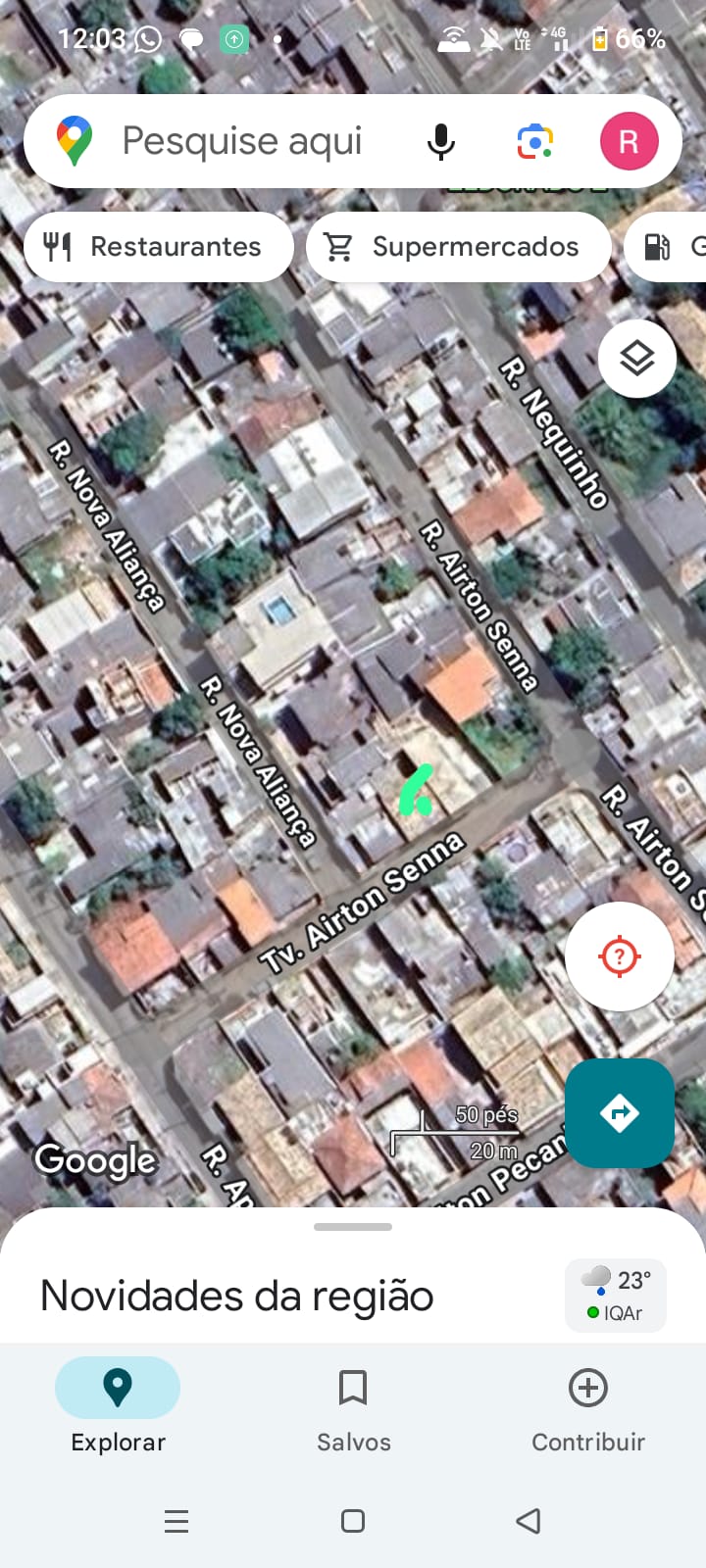Go to the home screen
Viewport: 706px width, 1568px height.
(x=353, y=1521)
